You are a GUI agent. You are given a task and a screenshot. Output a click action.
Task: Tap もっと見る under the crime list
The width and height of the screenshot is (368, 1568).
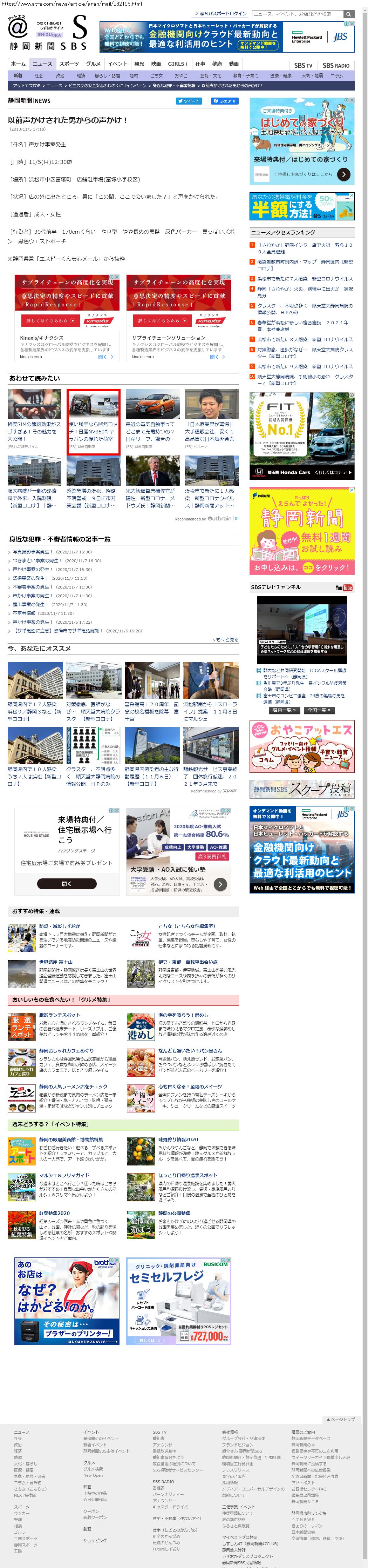[x=226, y=640]
